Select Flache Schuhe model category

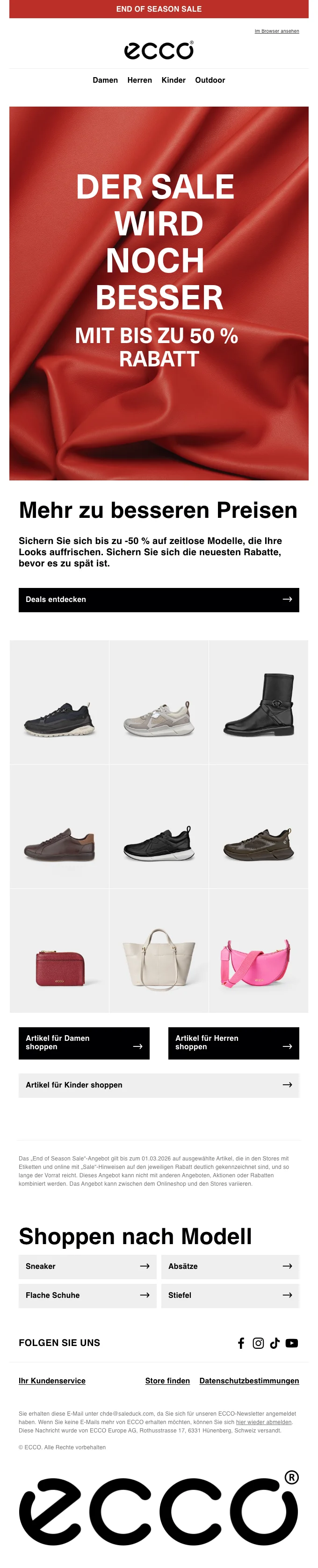pos(87,1296)
